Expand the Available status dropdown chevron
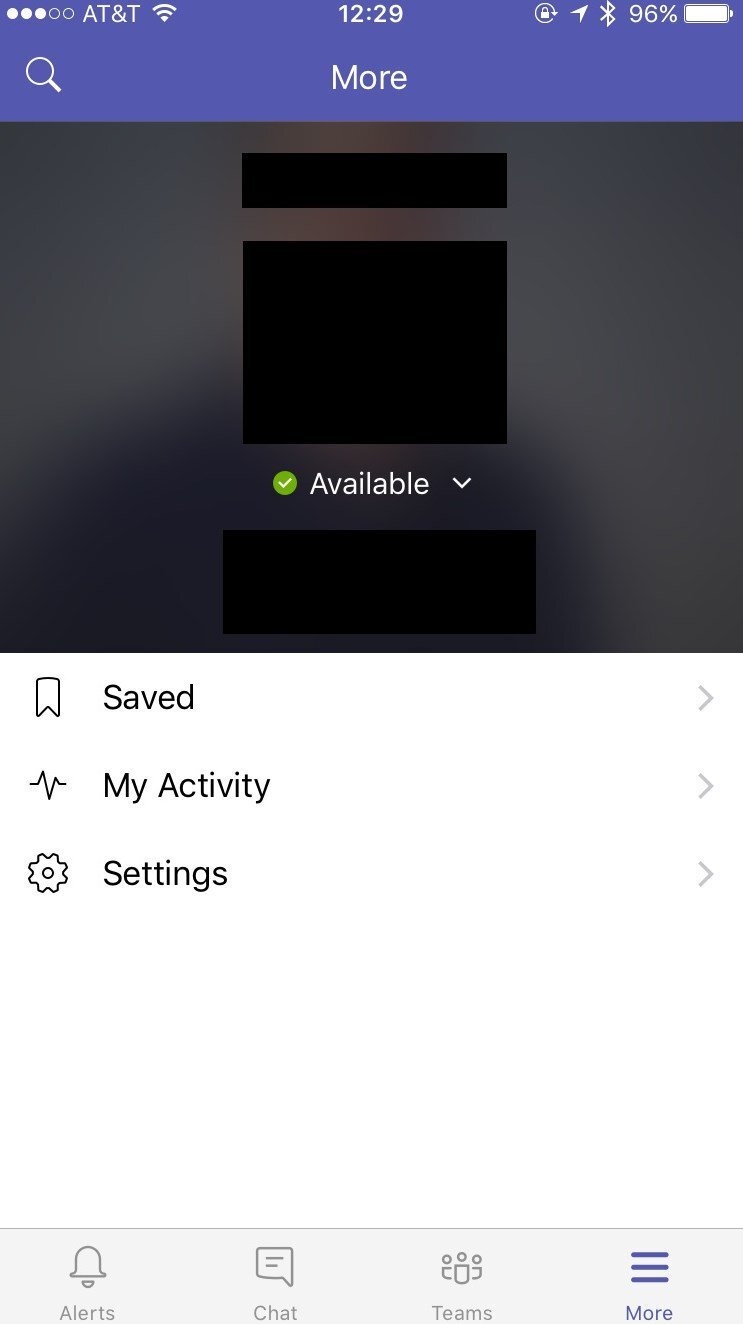743x1324 pixels. [x=461, y=483]
